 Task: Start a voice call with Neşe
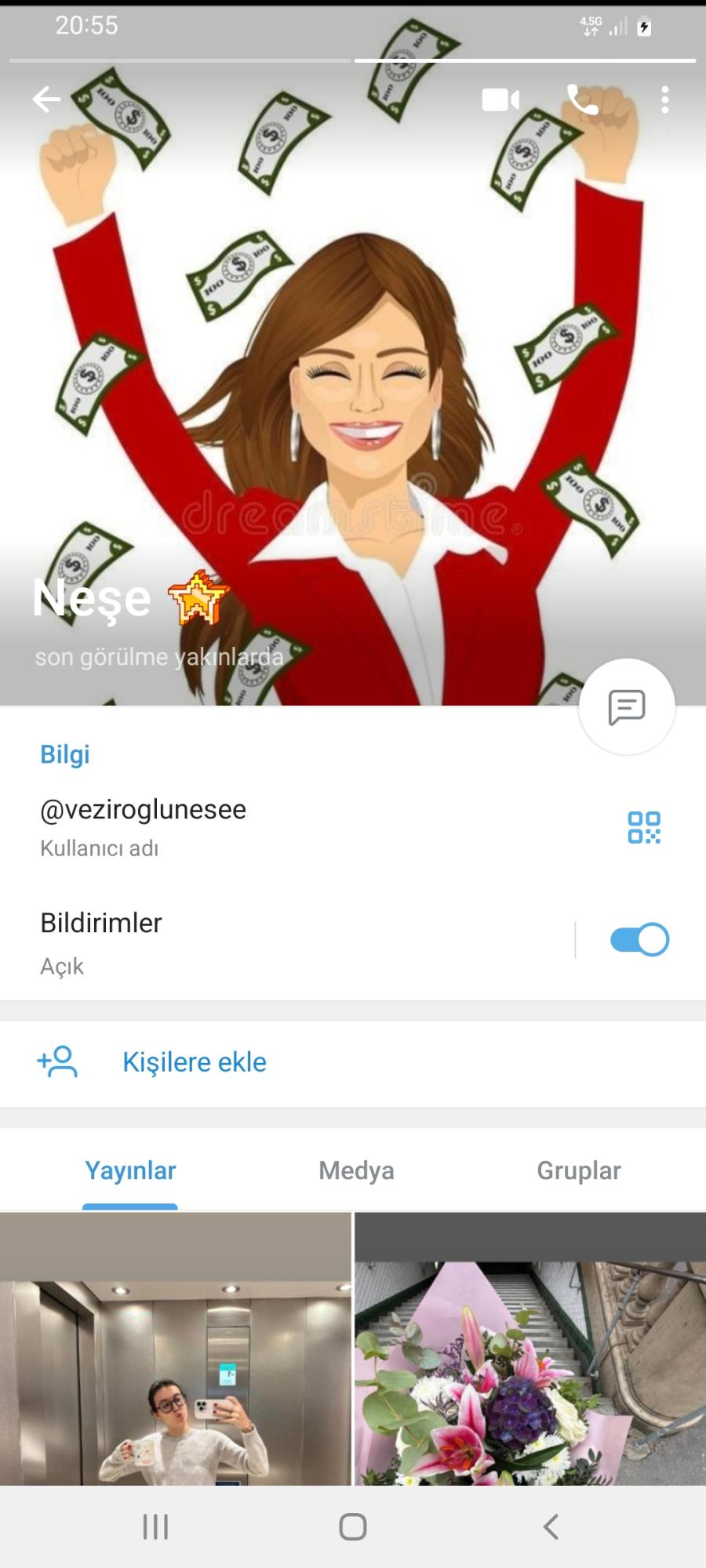580,100
